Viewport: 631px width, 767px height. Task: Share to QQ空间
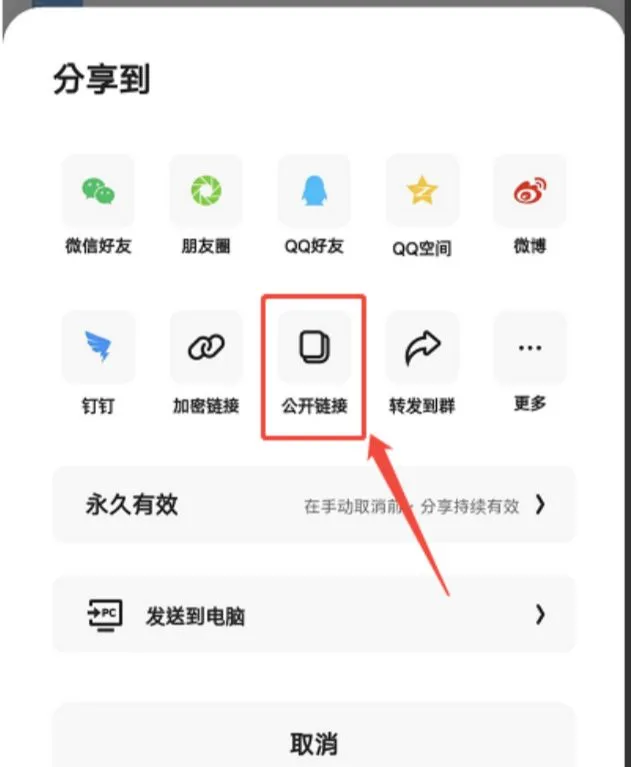(x=422, y=191)
